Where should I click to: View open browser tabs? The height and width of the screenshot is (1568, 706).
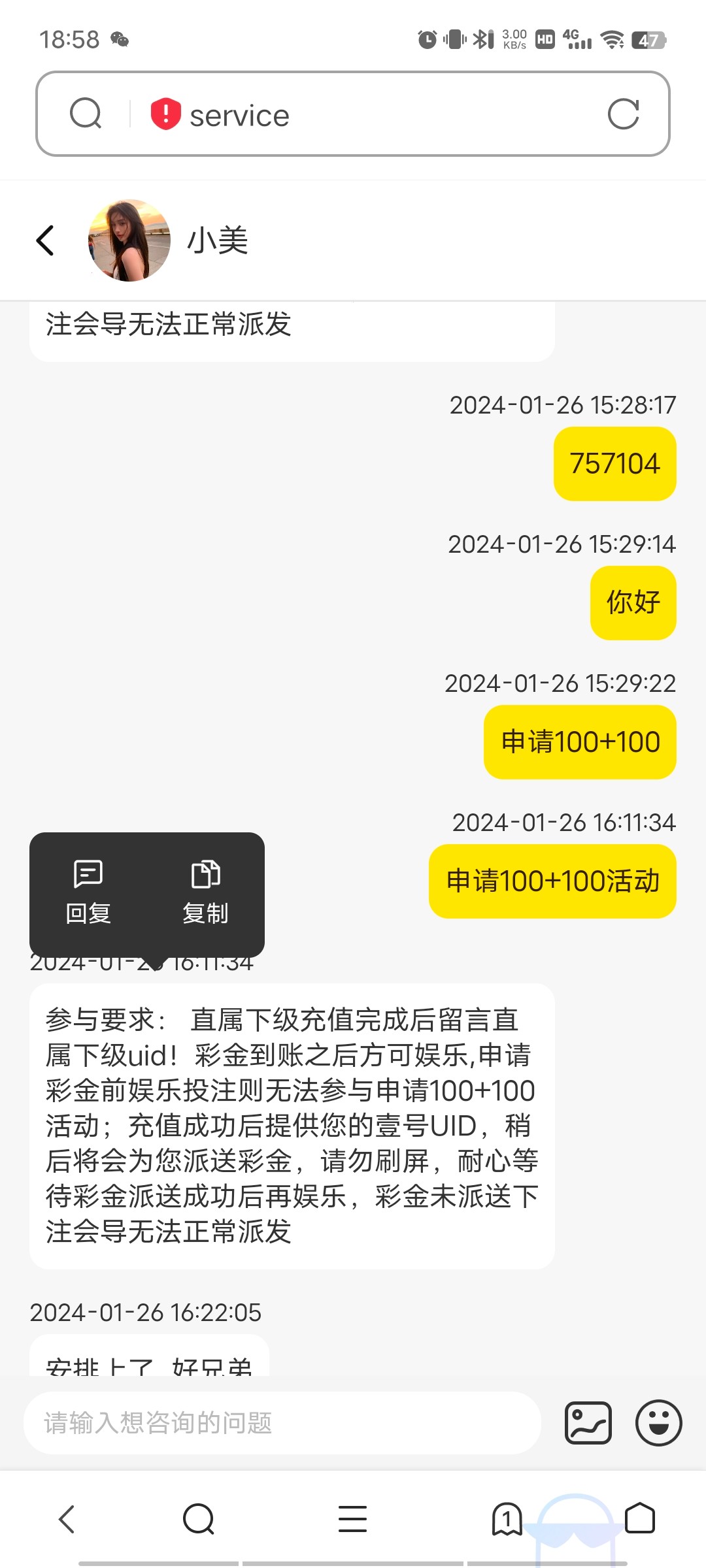[x=507, y=1518]
